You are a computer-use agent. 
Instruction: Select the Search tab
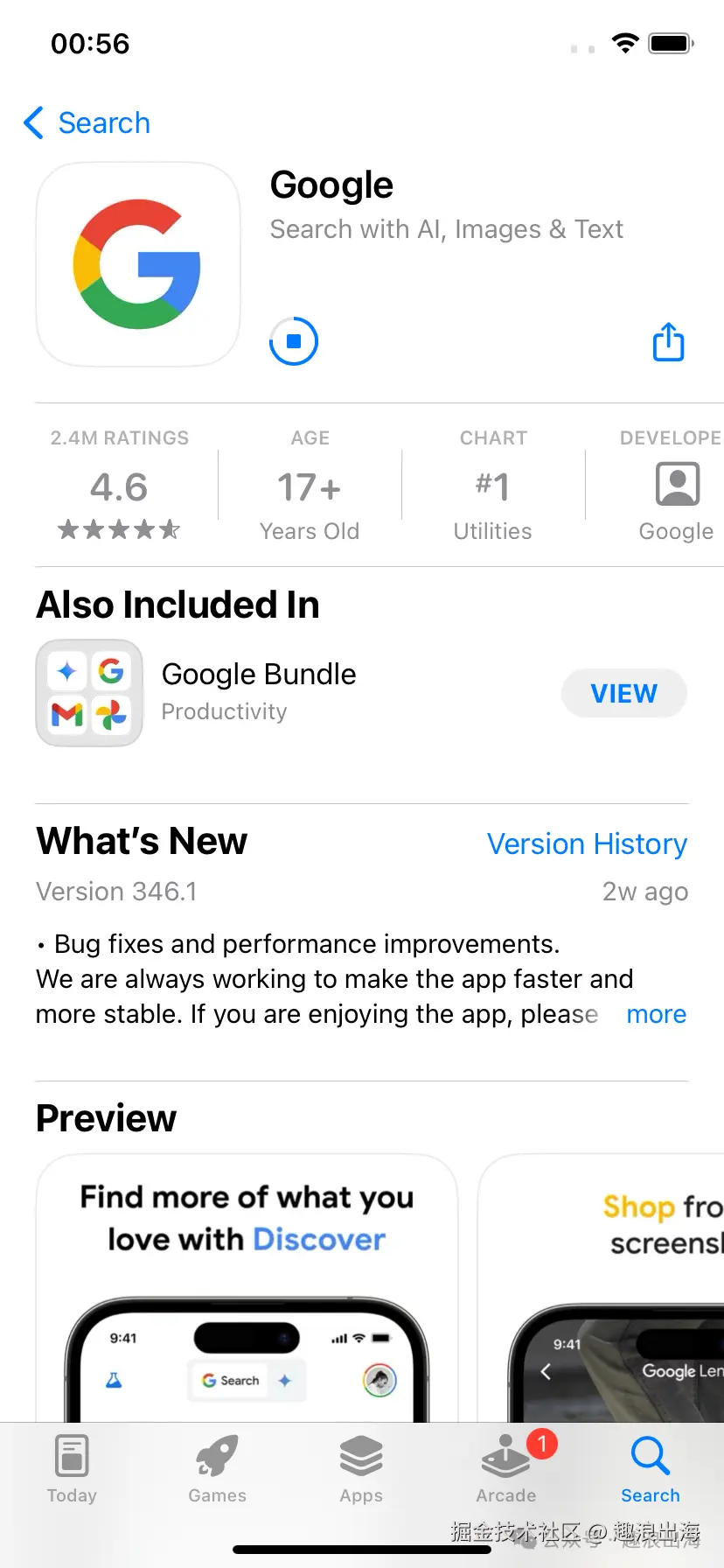click(651, 1470)
